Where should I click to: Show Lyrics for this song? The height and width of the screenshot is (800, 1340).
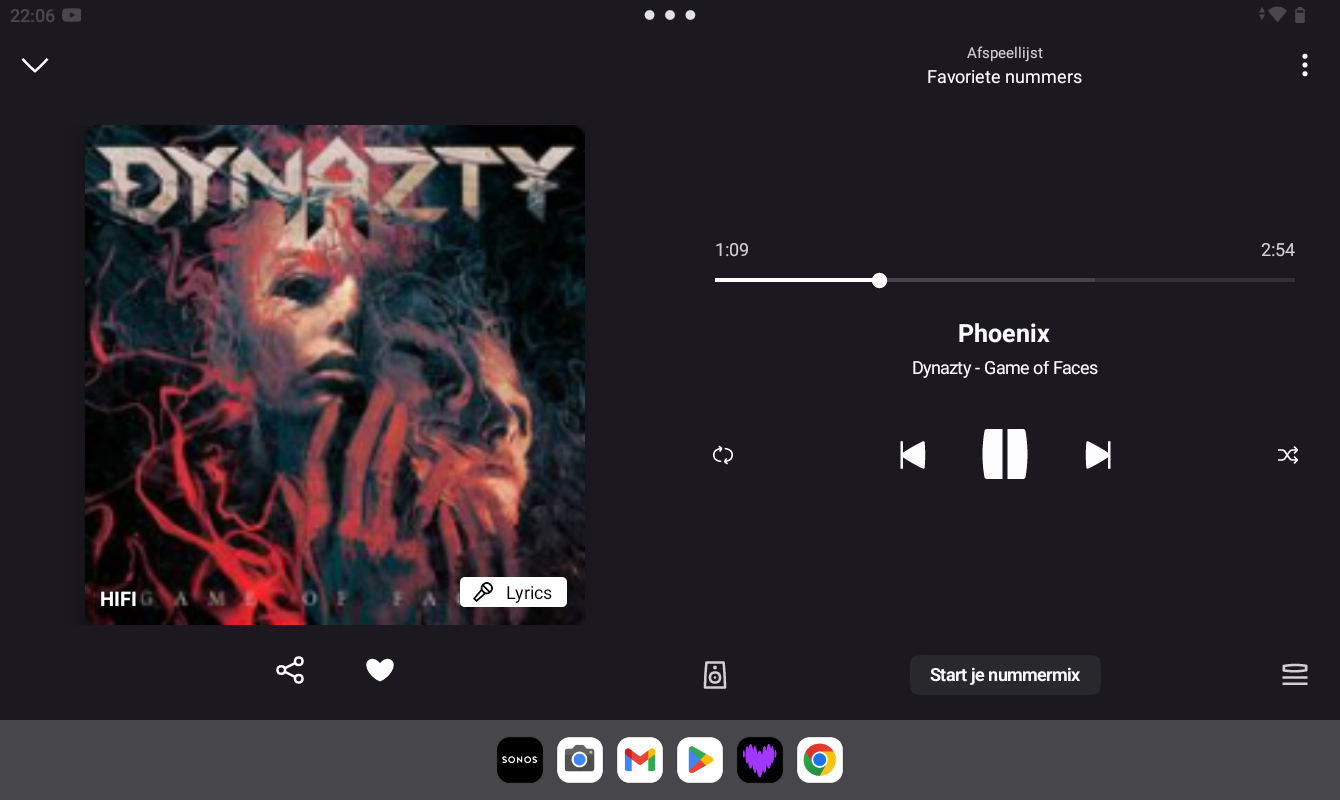[x=513, y=592]
